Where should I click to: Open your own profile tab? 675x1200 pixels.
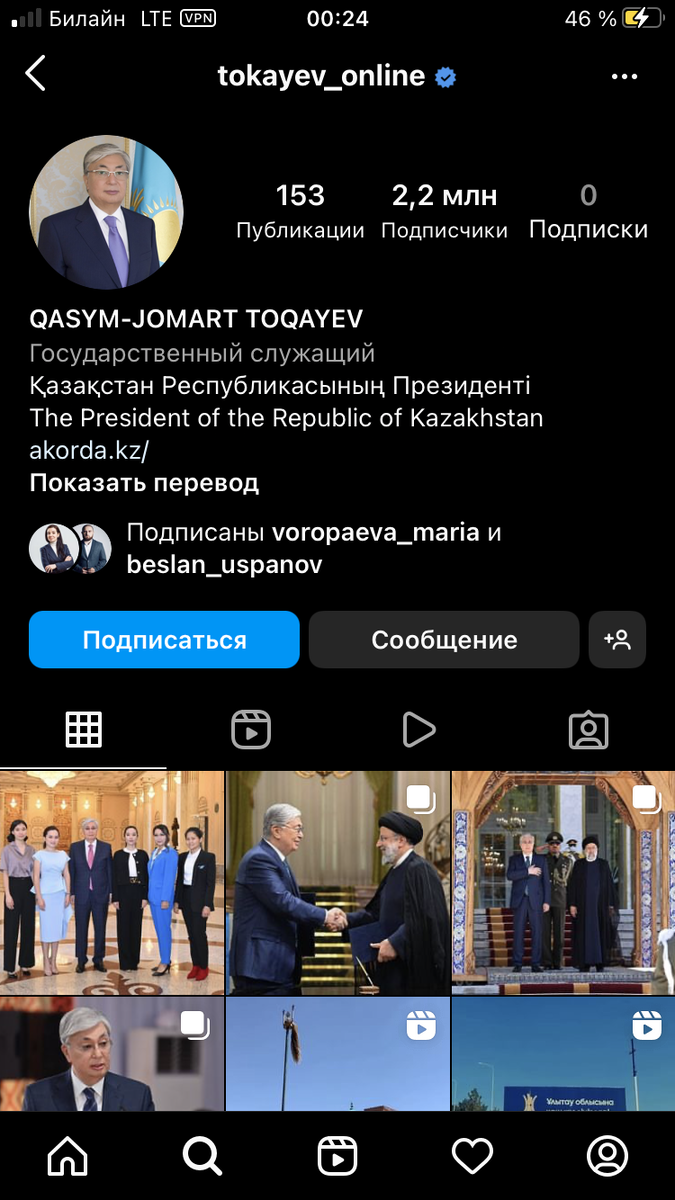click(607, 1156)
